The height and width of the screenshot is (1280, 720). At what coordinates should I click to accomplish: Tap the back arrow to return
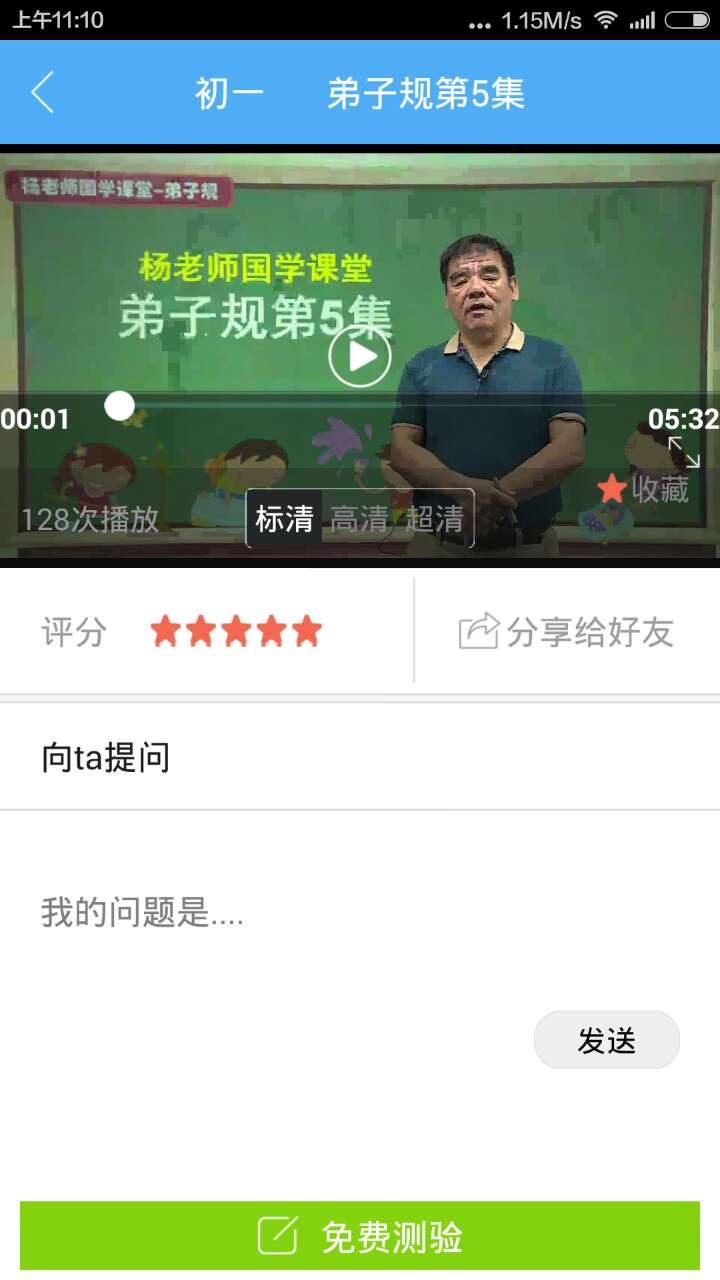click(x=40, y=91)
